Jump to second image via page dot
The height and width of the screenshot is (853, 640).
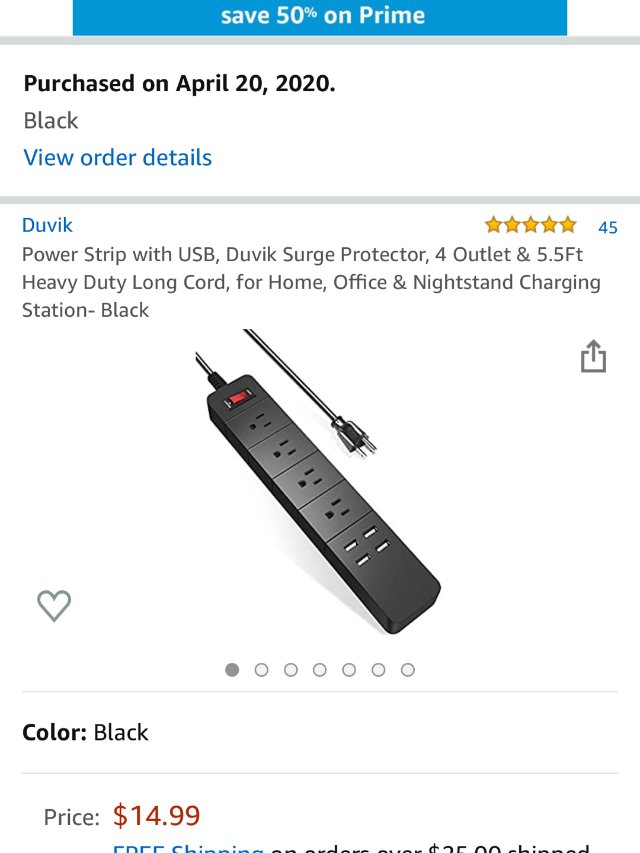(x=262, y=670)
